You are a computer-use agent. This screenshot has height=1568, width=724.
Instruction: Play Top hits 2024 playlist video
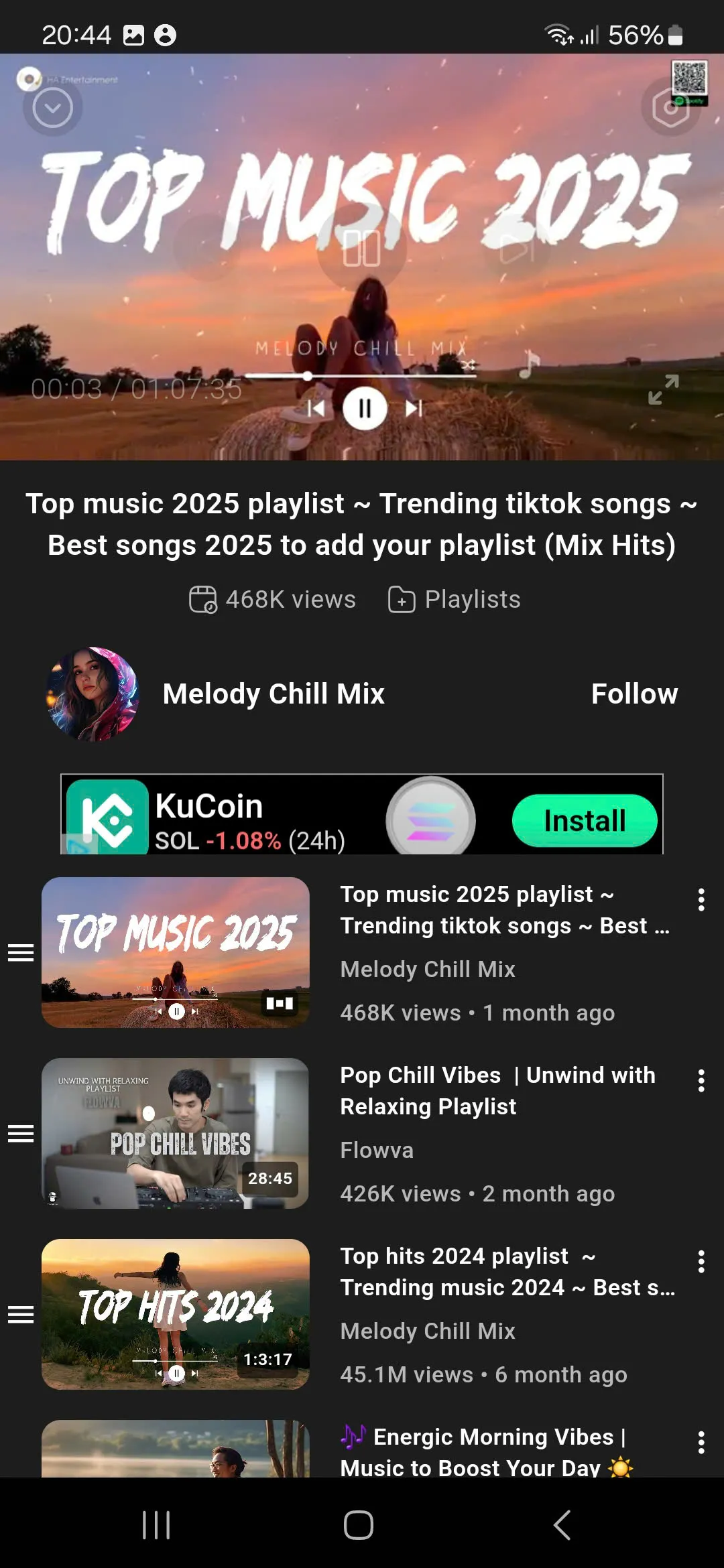coord(176,1314)
